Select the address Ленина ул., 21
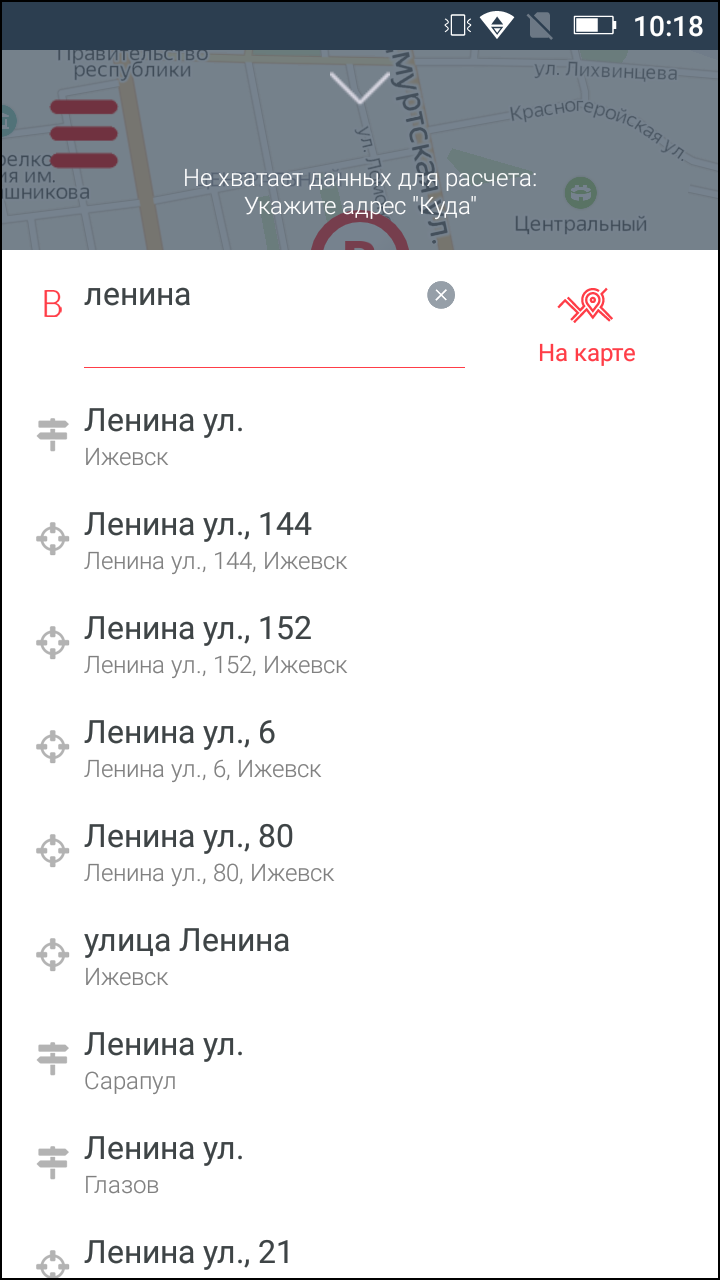This screenshot has height=1280, width=720. tap(360, 1249)
